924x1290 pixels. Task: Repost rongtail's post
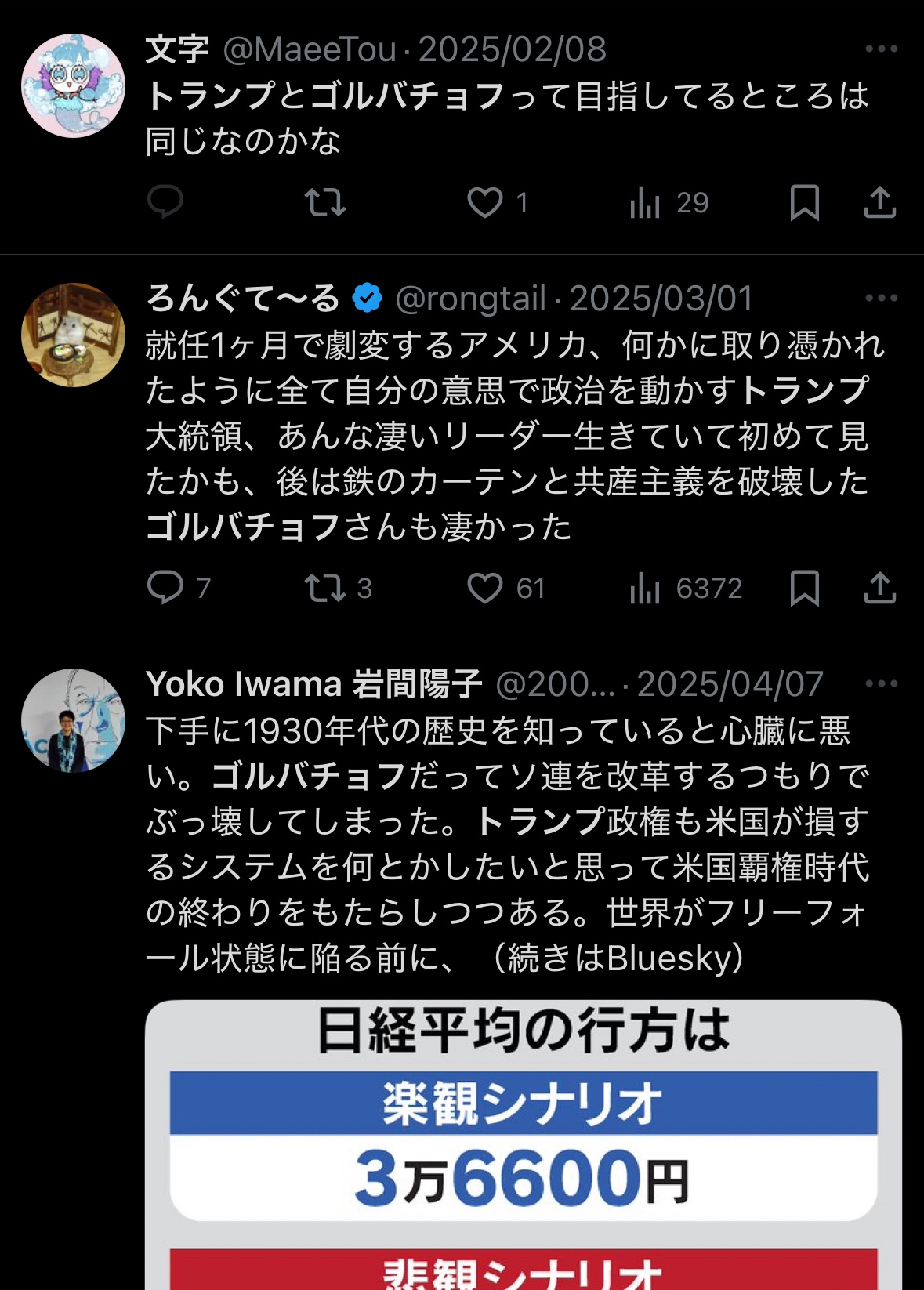325,588
